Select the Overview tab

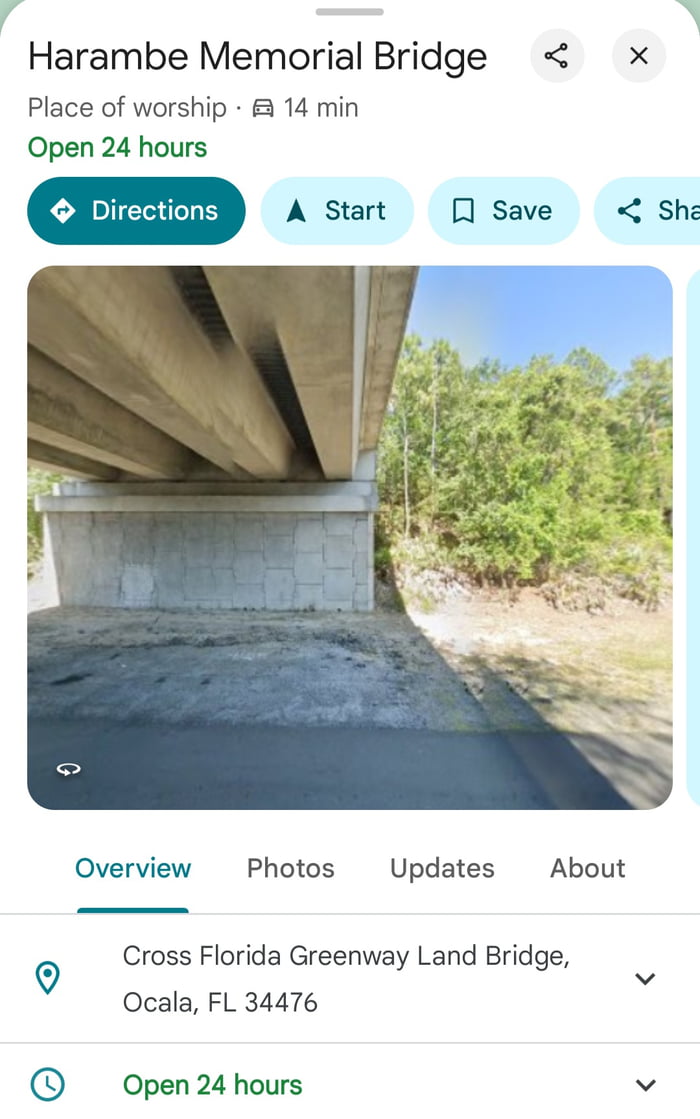click(x=133, y=868)
